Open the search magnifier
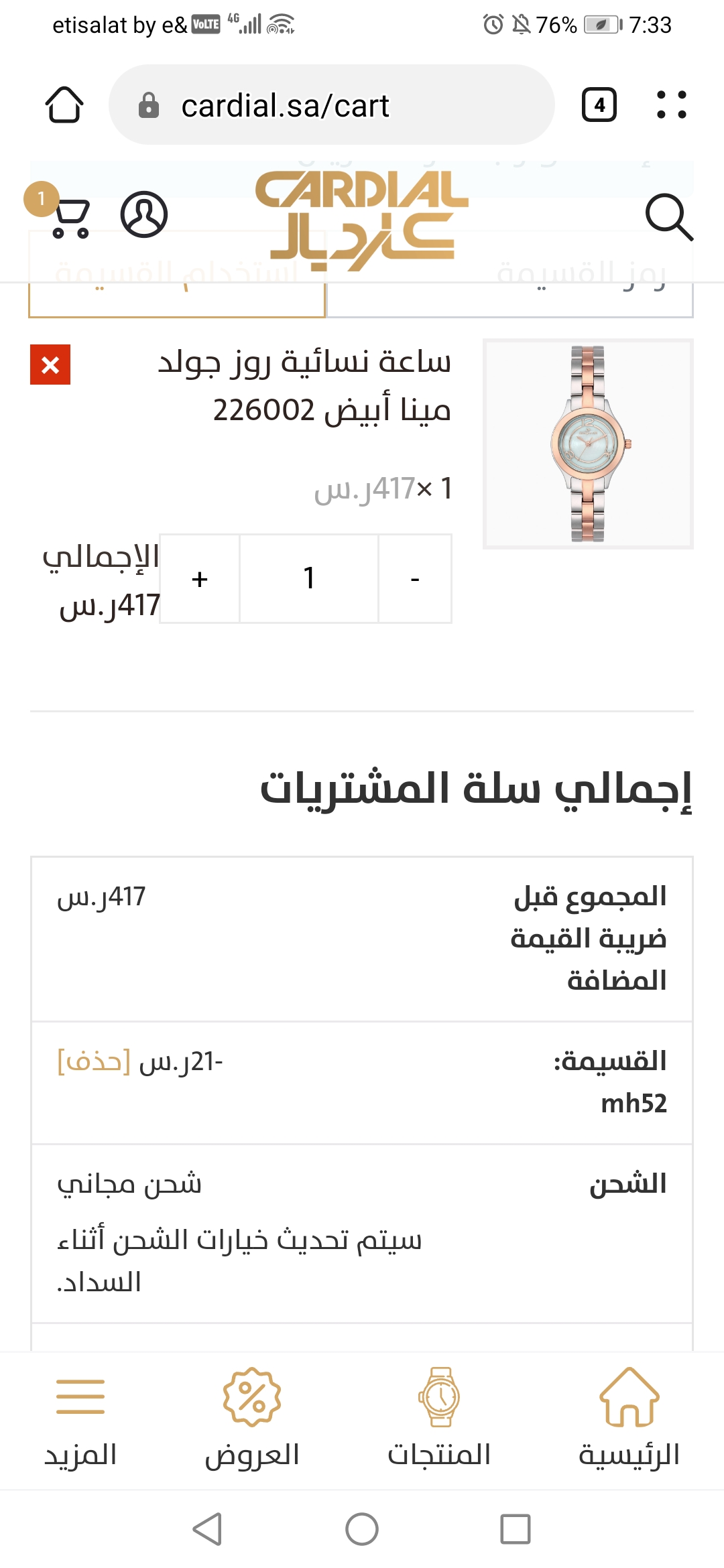 [x=668, y=216]
